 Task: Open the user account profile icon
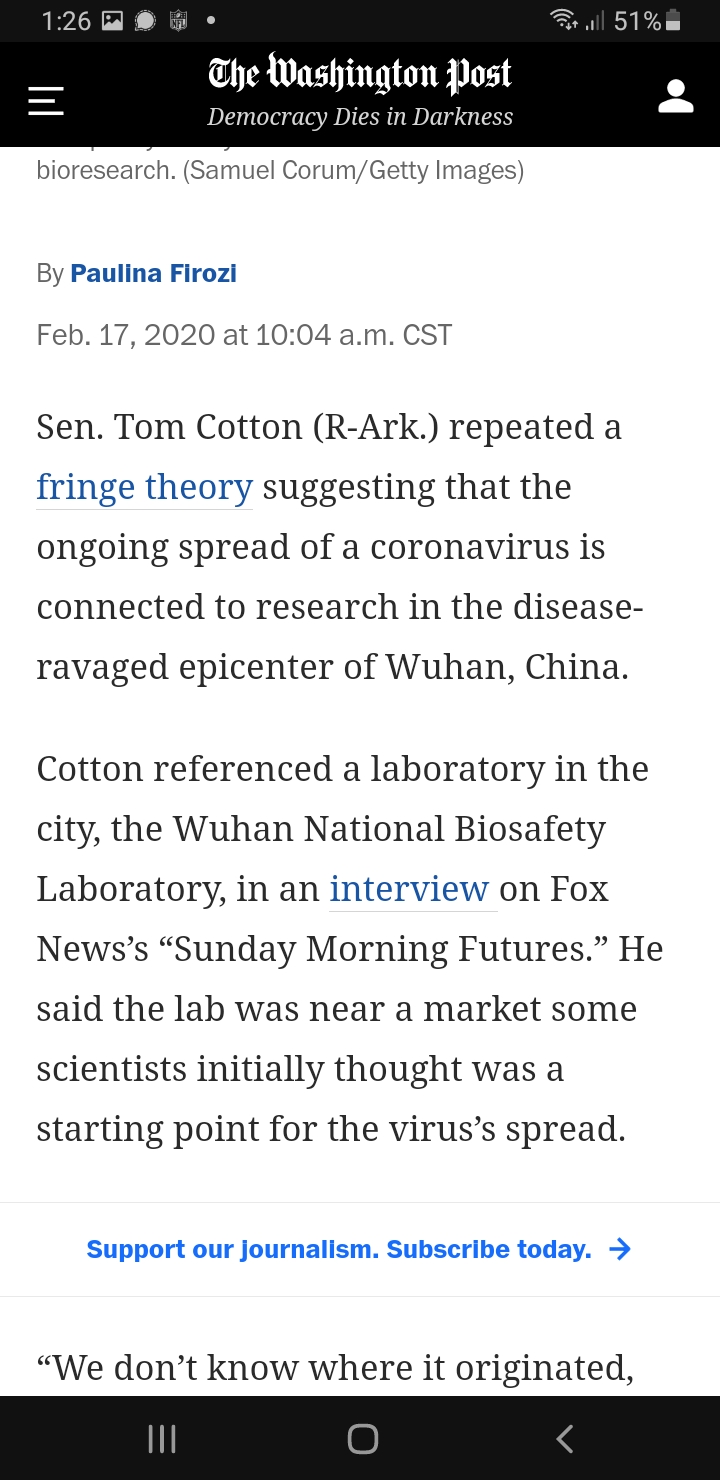[676, 97]
